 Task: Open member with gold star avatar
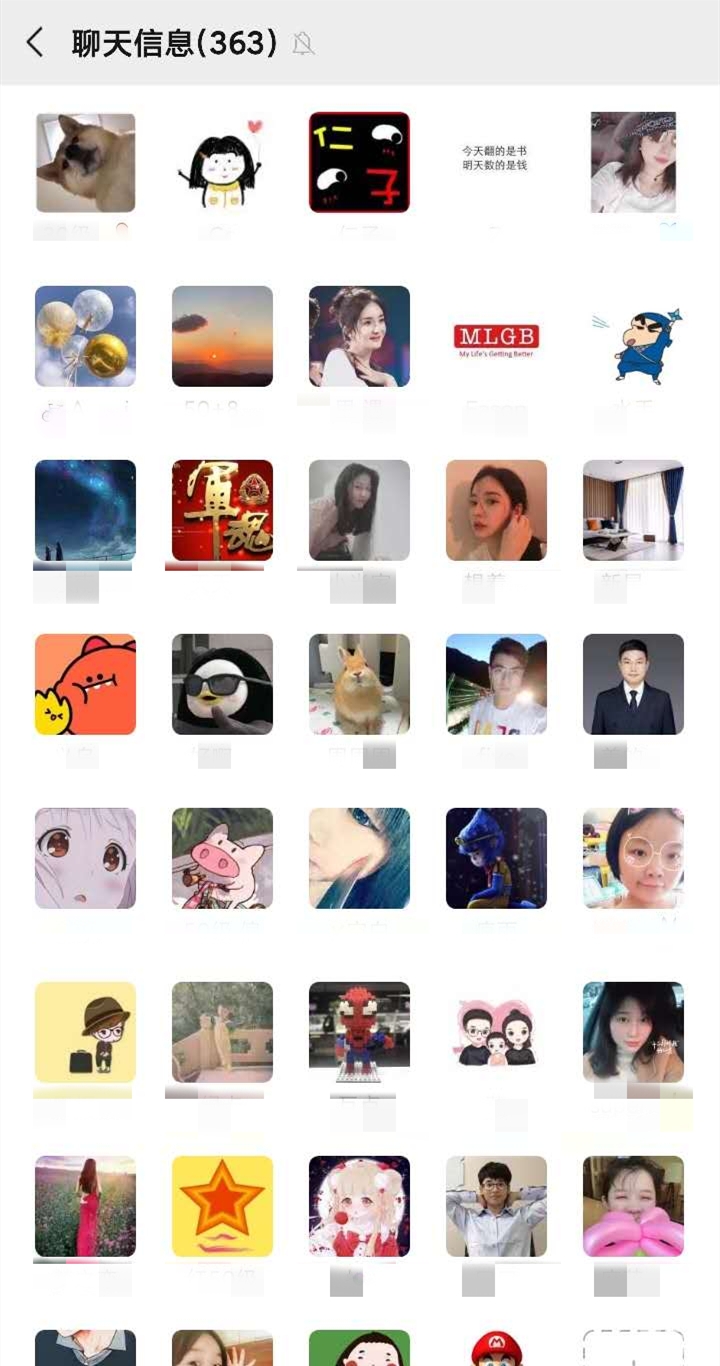point(222,1206)
